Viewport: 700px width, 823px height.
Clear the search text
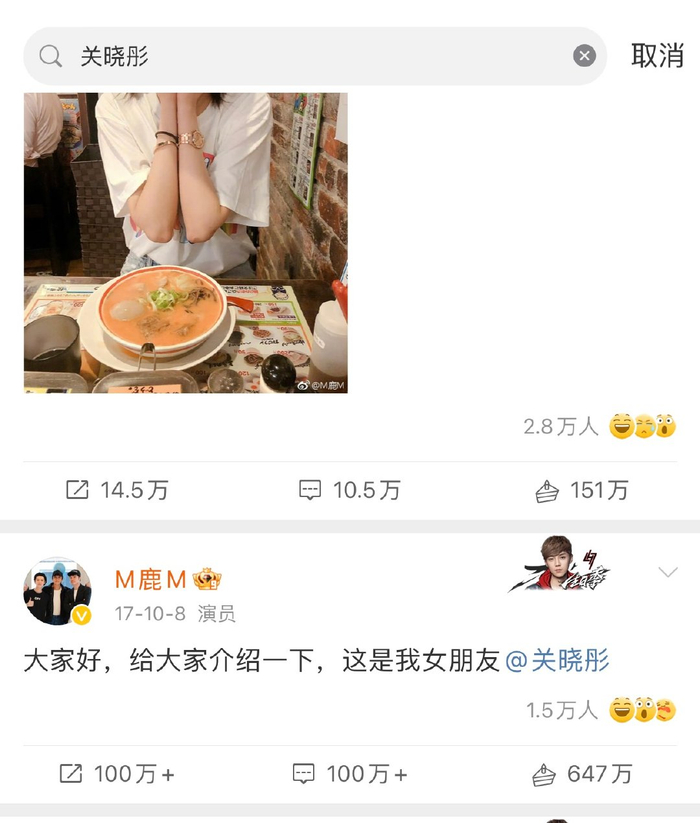point(585,56)
